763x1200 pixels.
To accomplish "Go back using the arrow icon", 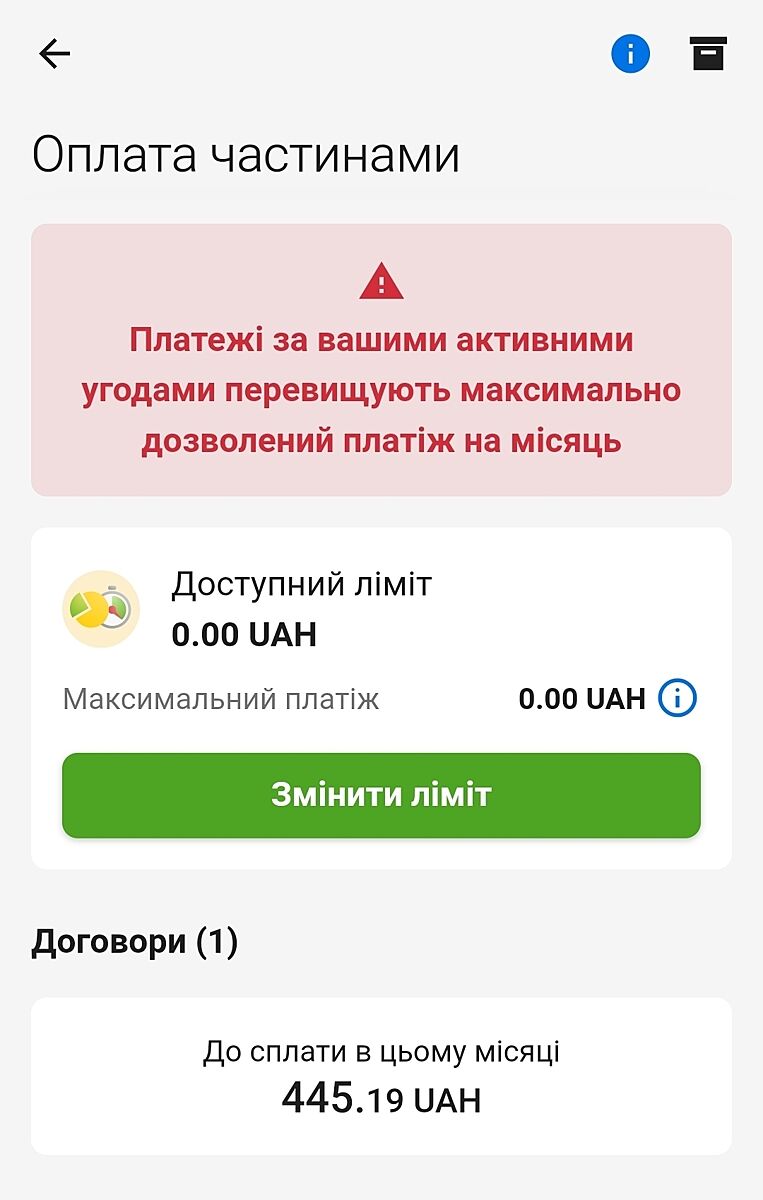I will tap(54, 54).
